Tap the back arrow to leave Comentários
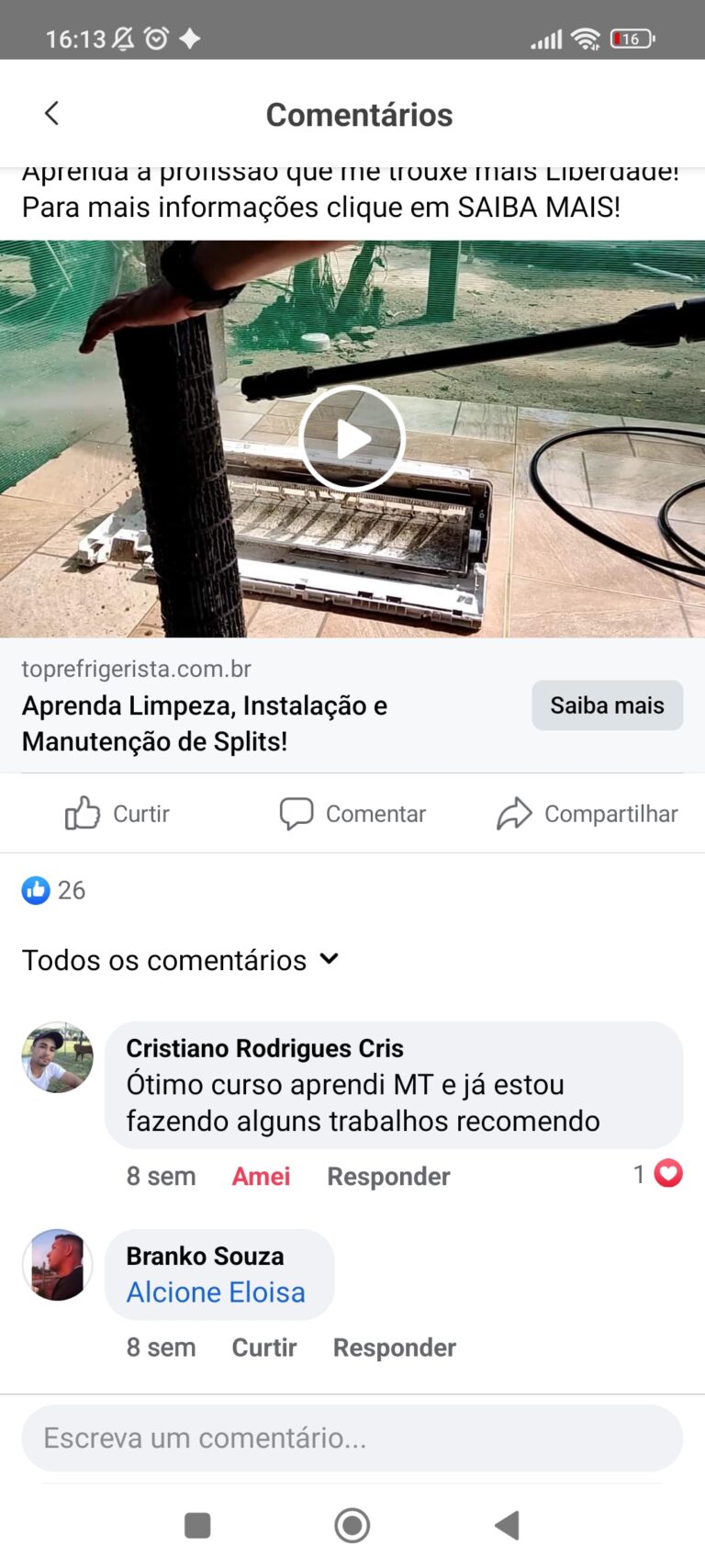The image size is (705, 1568). tap(50, 113)
